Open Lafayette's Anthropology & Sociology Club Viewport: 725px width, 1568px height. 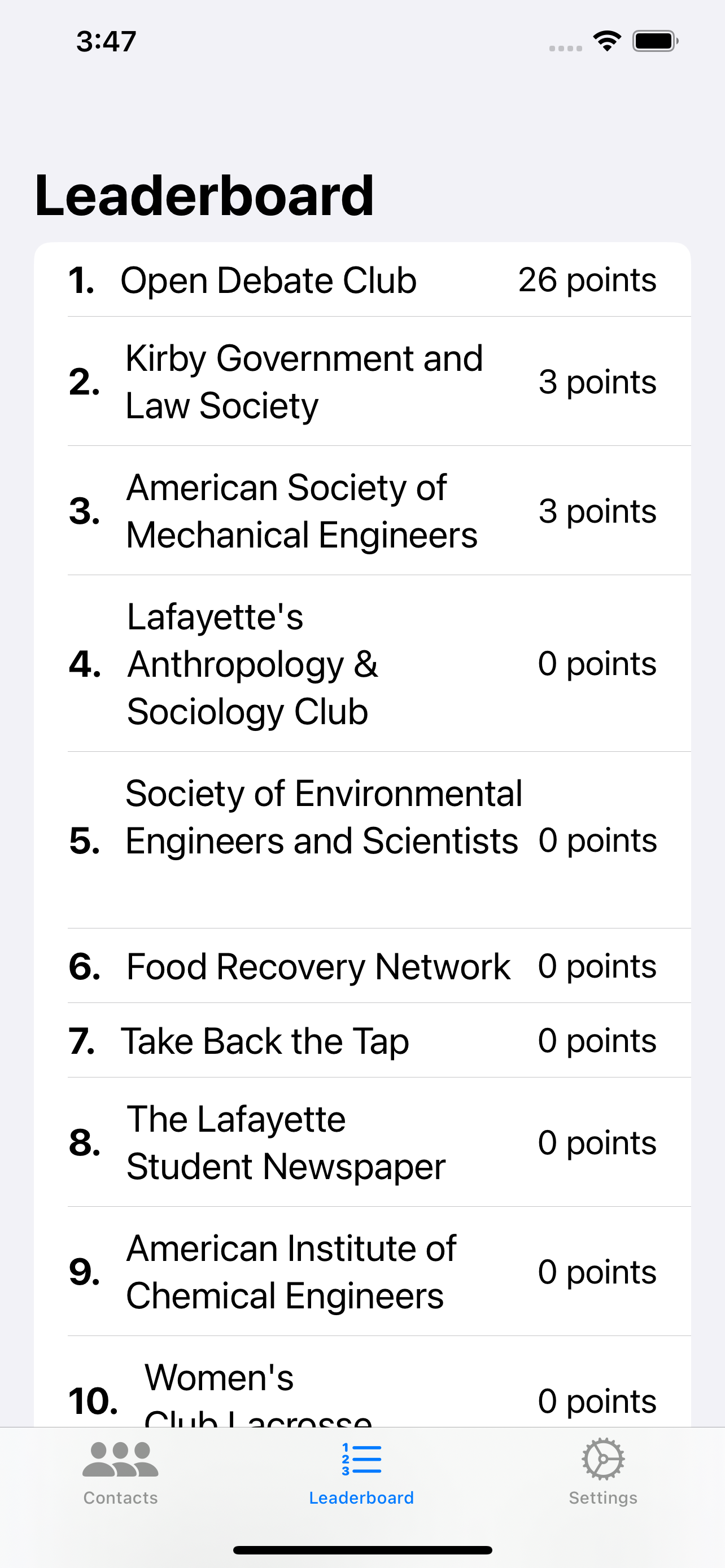coord(362,663)
